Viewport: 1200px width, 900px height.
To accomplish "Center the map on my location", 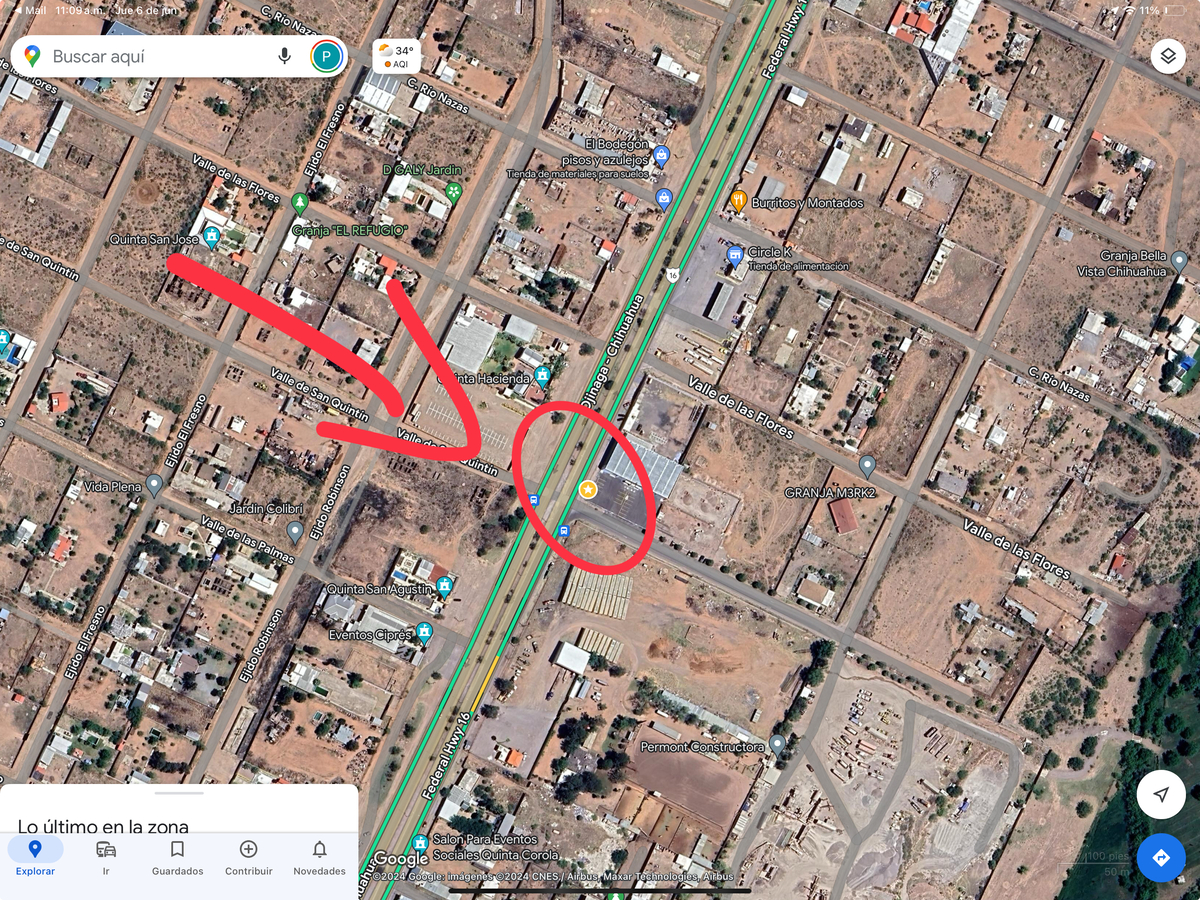I will pos(1160,795).
